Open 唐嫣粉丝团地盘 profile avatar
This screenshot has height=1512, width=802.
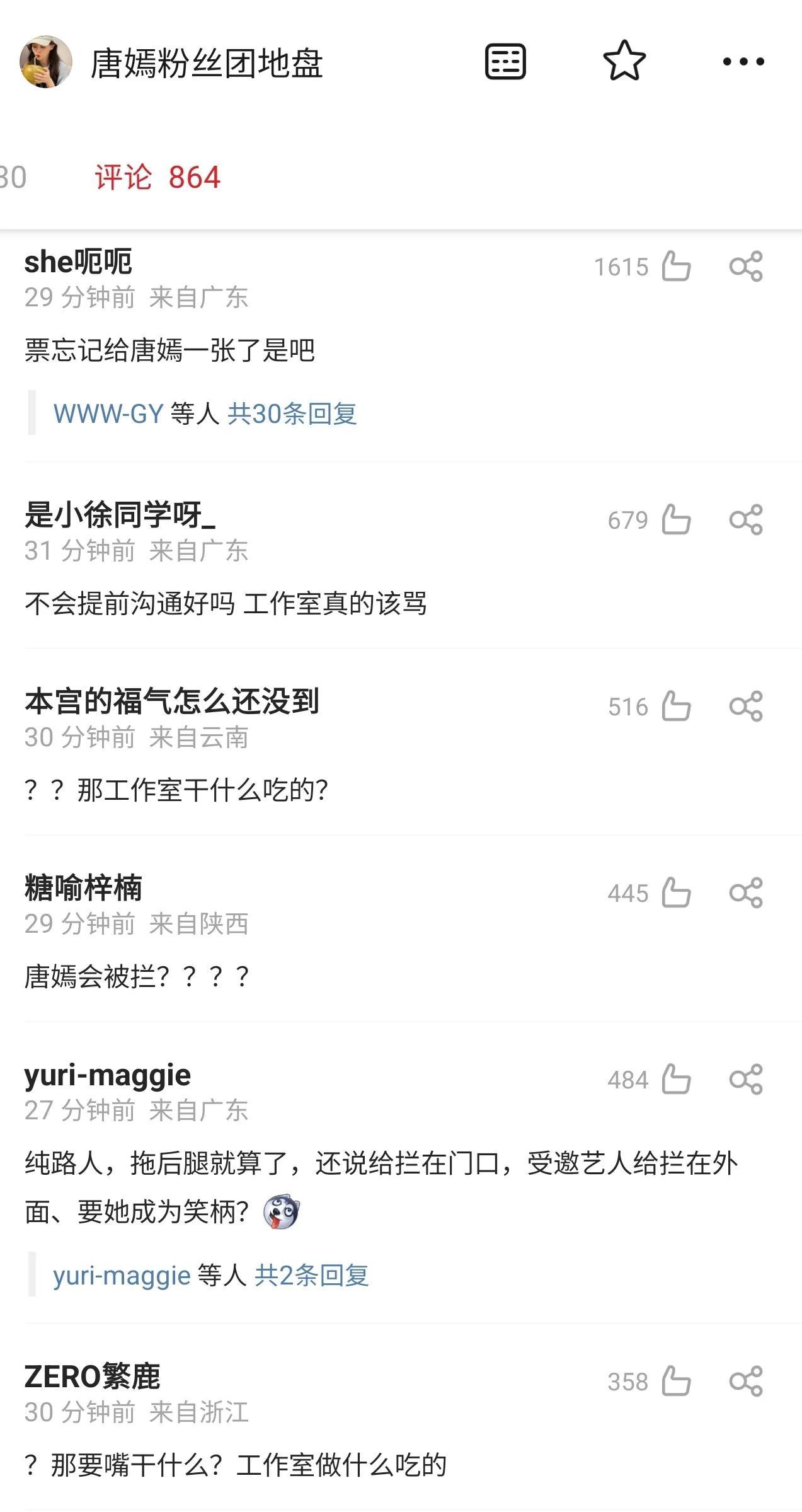pos(45,62)
